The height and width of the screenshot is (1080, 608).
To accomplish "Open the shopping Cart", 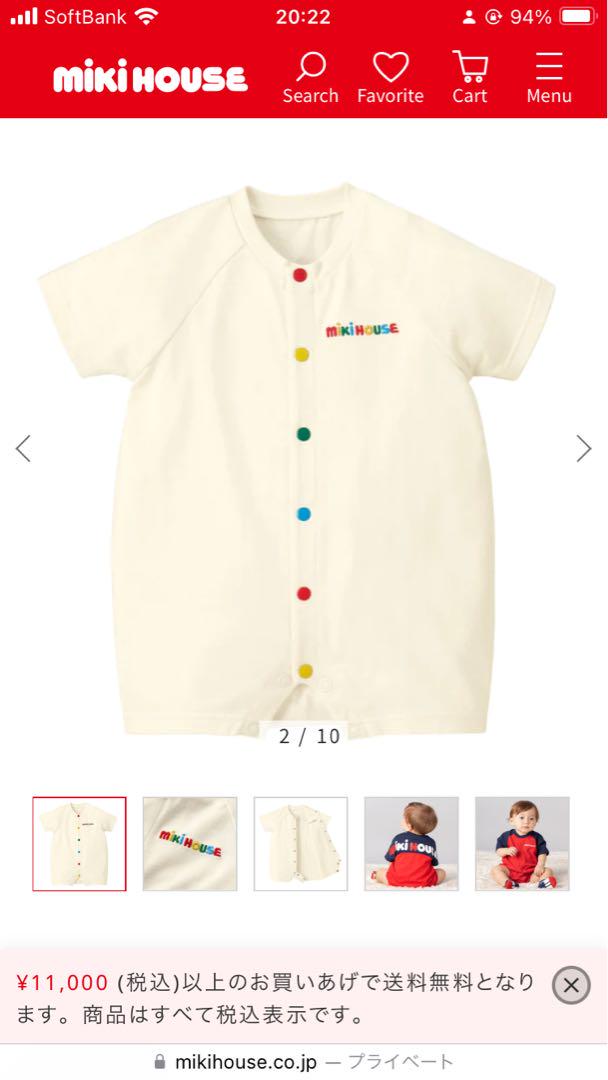I will coord(470,77).
